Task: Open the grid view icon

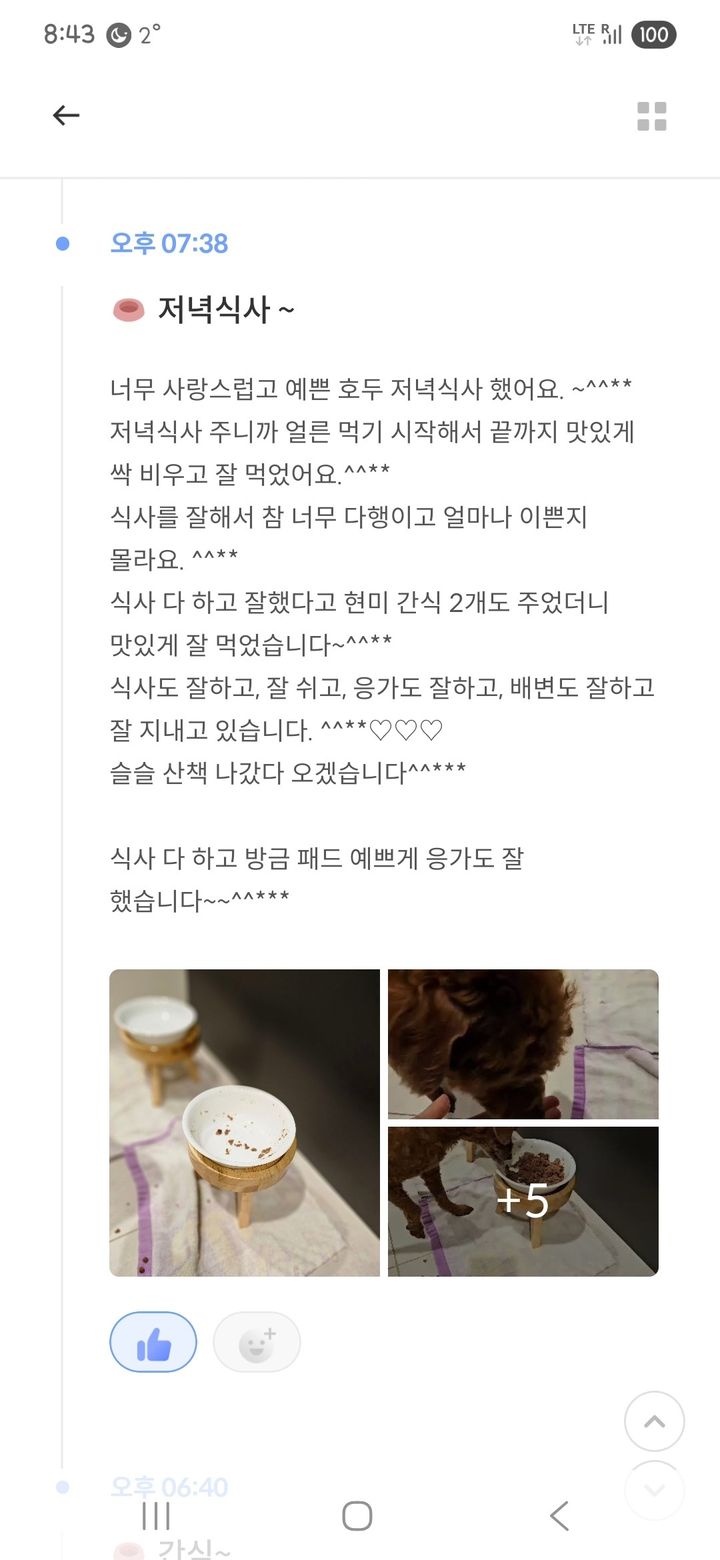Action: [652, 116]
